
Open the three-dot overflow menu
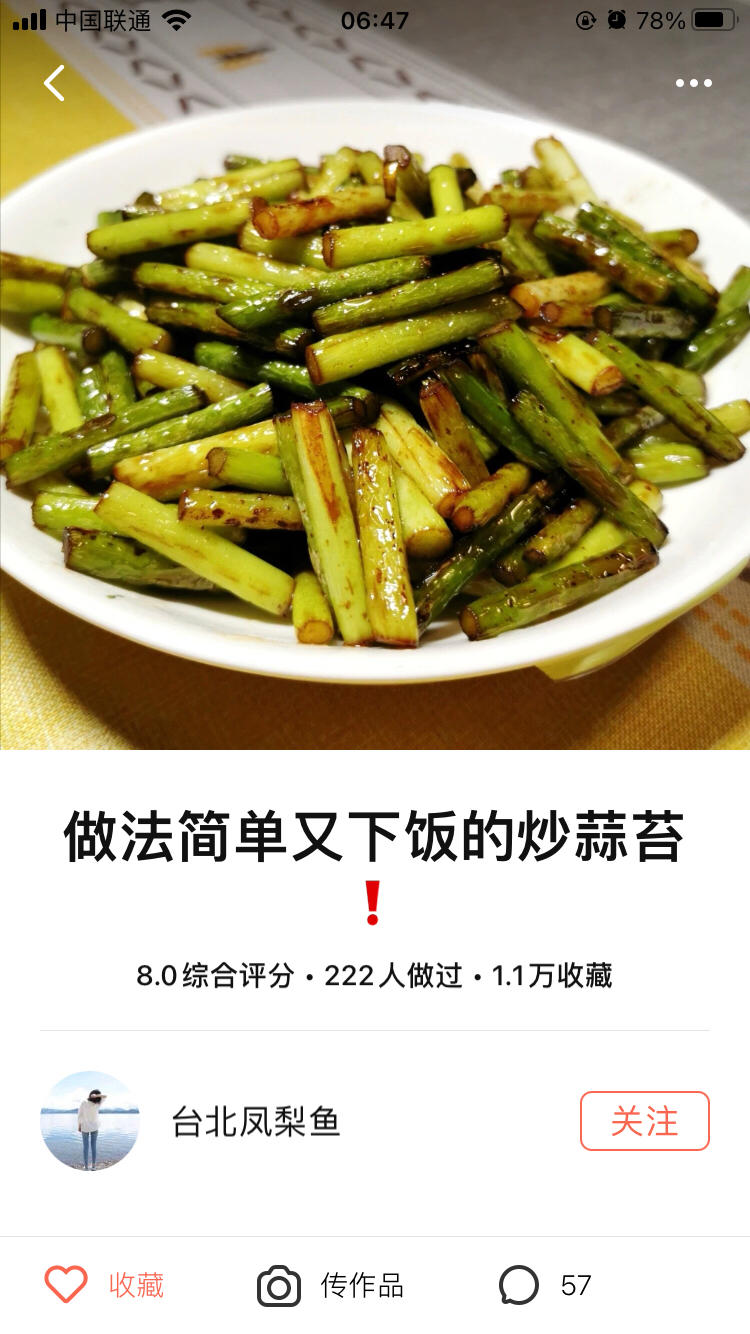click(693, 83)
